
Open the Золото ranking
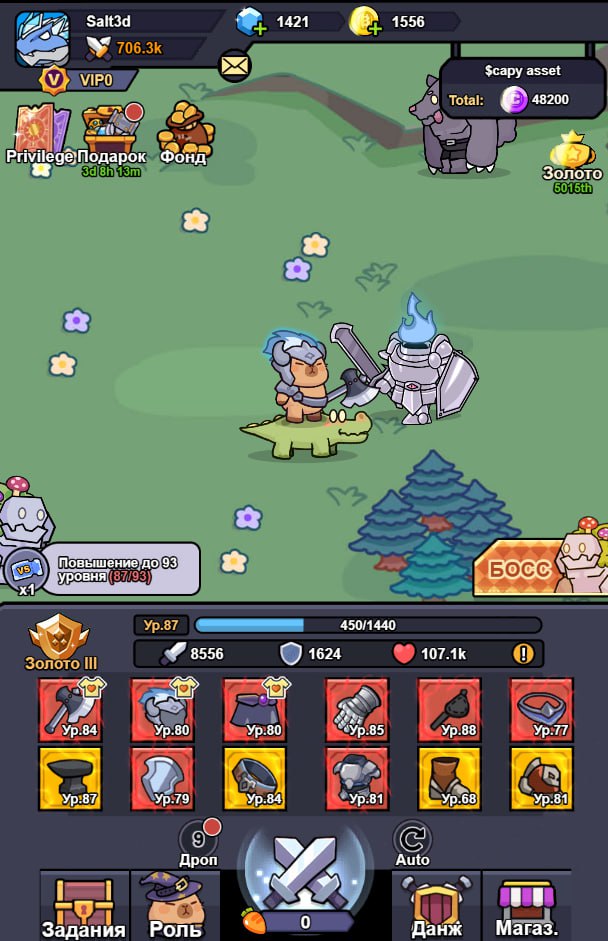pyautogui.click(x=572, y=160)
